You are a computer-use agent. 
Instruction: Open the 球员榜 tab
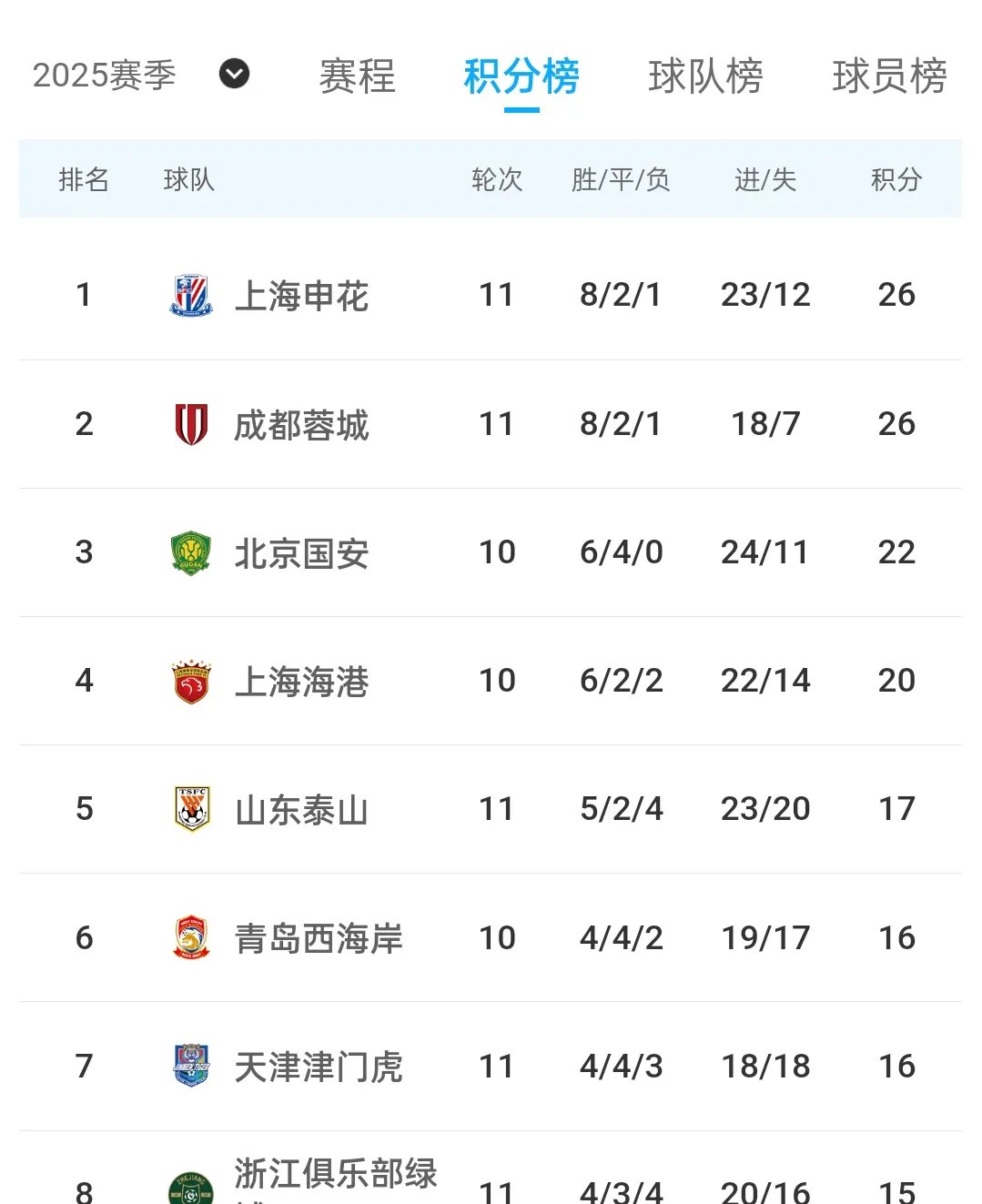point(889,76)
